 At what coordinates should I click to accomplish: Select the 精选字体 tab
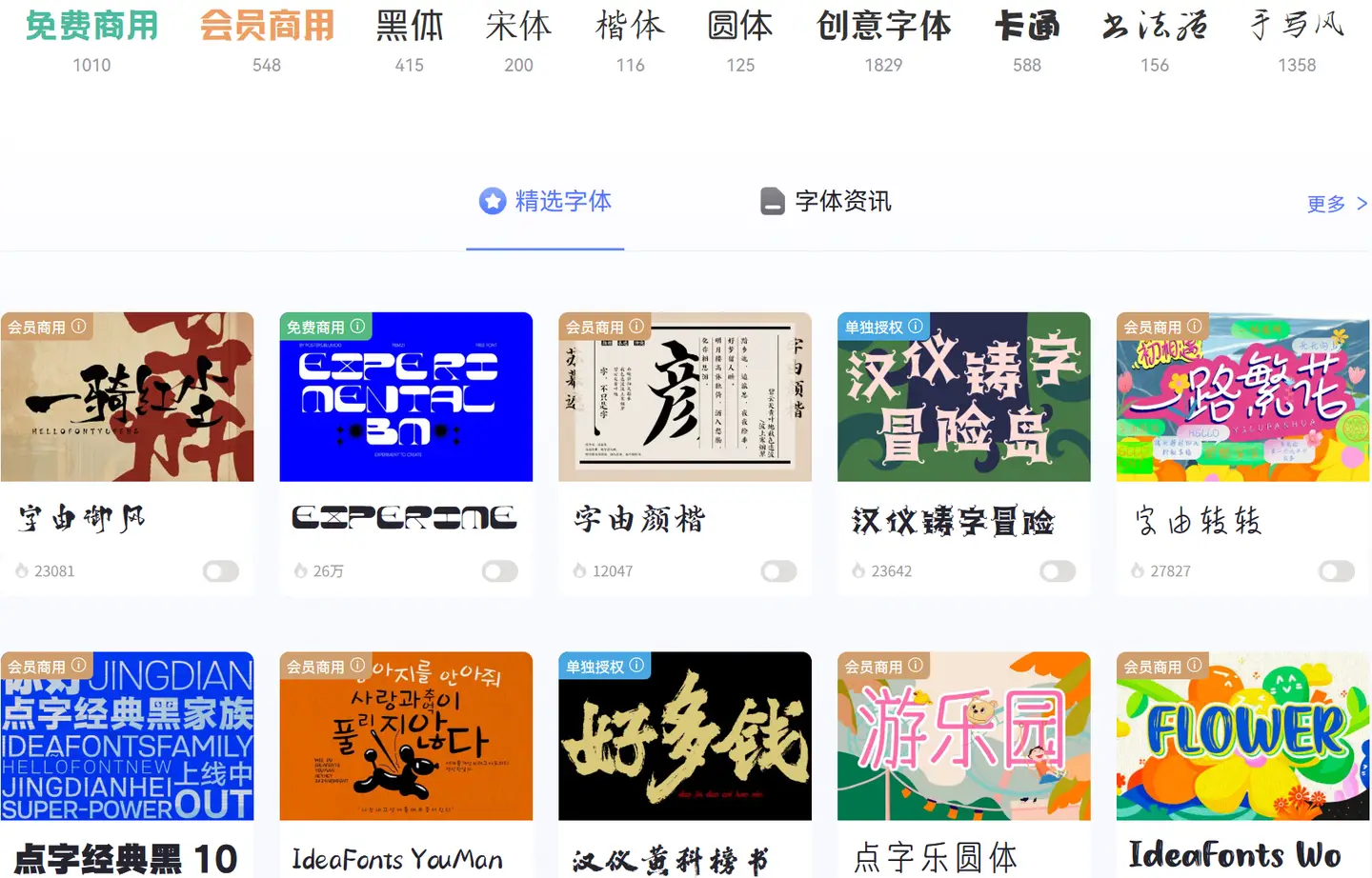[x=545, y=202]
